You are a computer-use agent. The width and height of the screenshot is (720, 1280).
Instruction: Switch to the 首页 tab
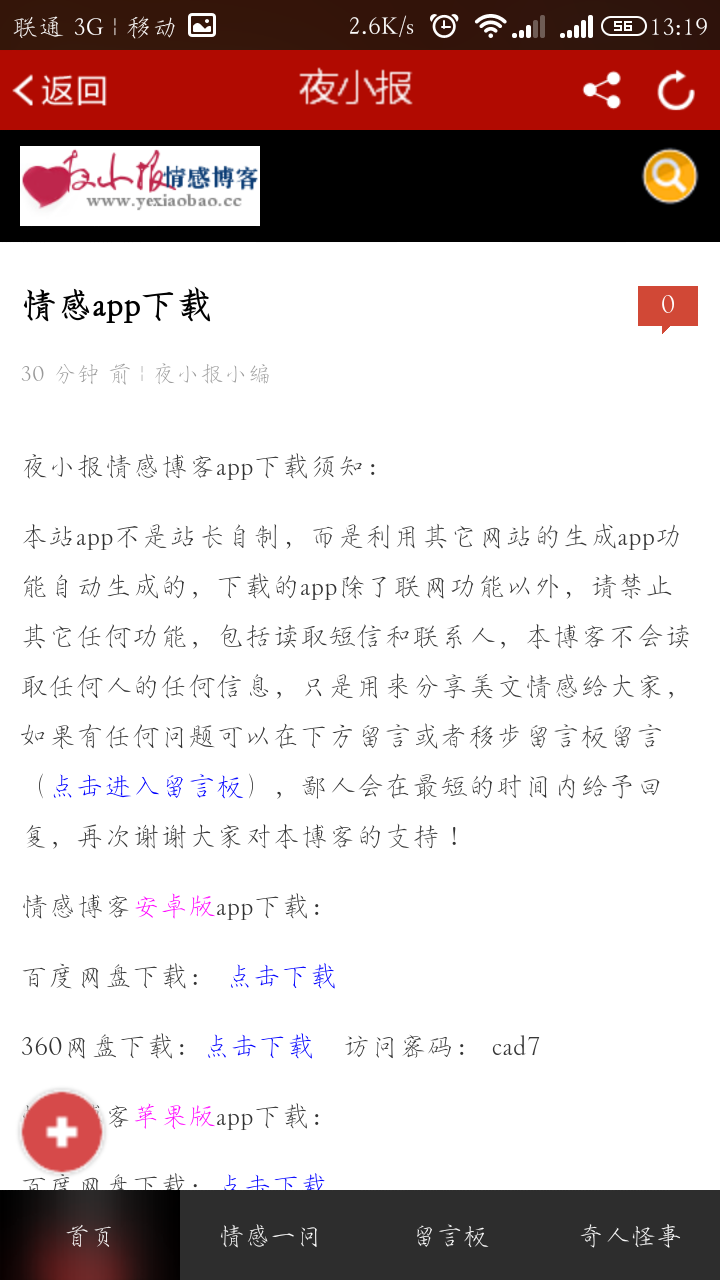(90, 1236)
